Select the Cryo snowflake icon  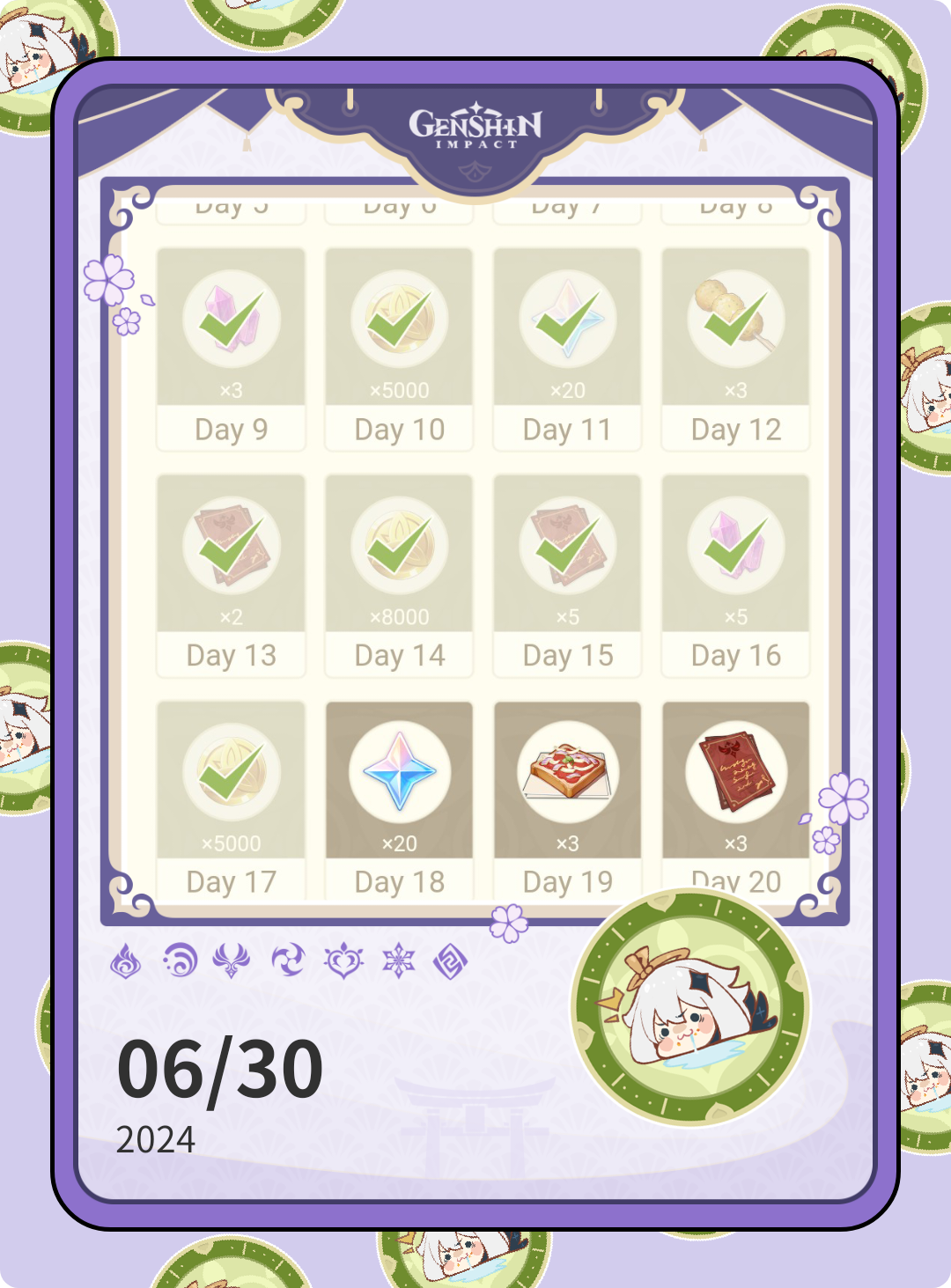[398, 962]
